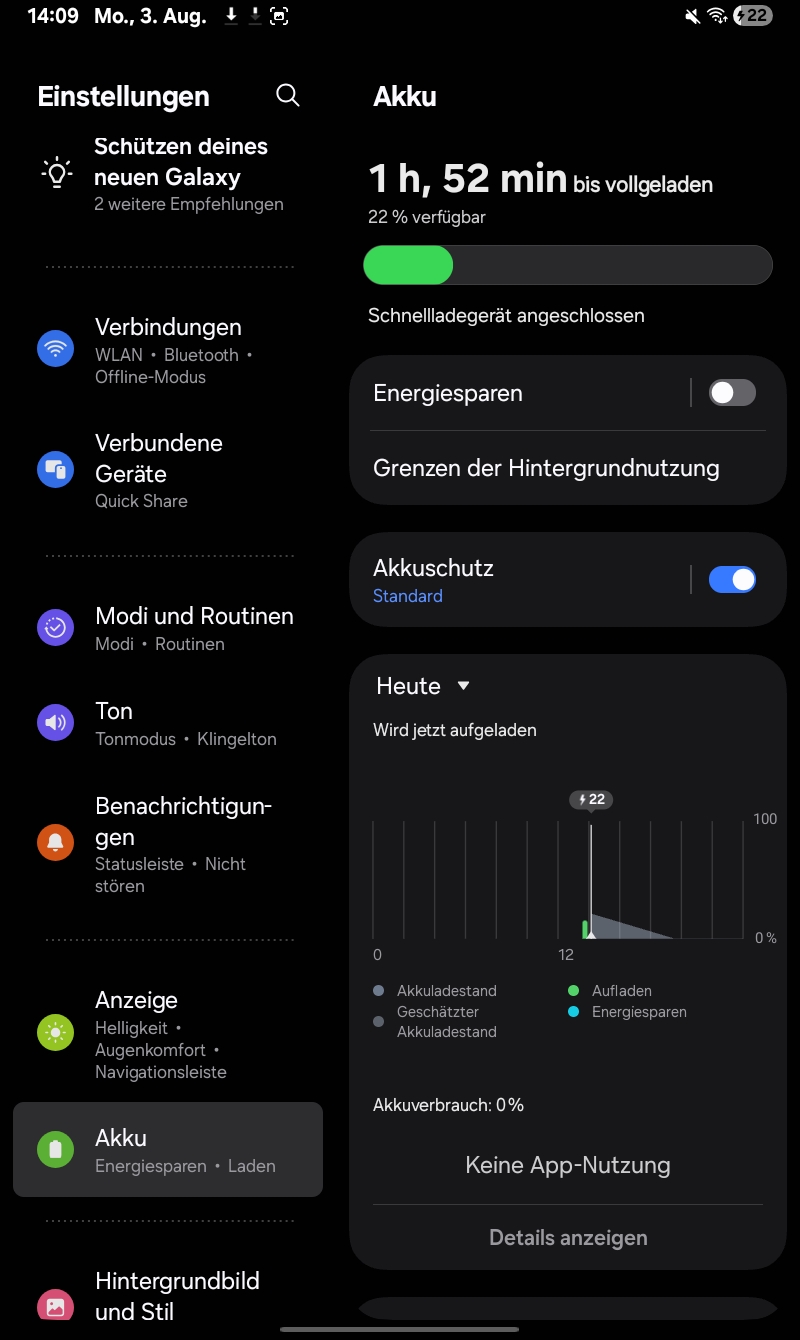Open Akkuschutz Standard options
This screenshot has width=800, height=1340.
point(520,580)
